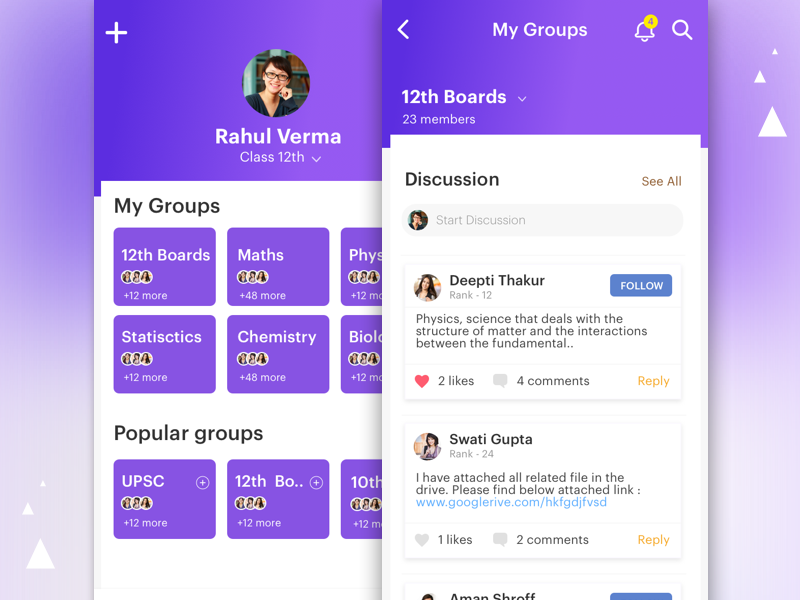Screen dimensions: 800x600
Task: Open search in My Groups
Action: click(682, 30)
